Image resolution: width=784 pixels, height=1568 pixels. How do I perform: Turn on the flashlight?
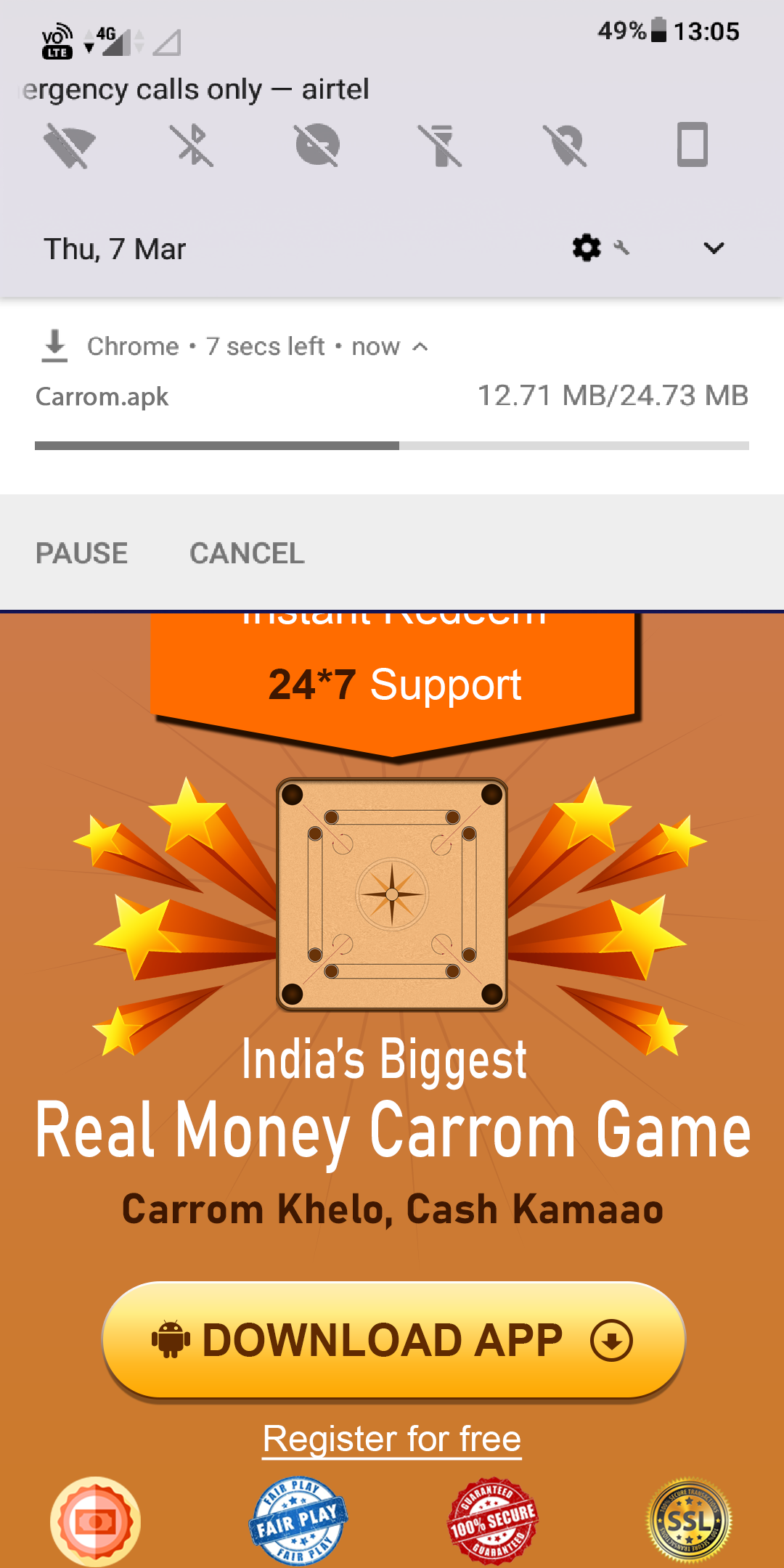(x=441, y=145)
